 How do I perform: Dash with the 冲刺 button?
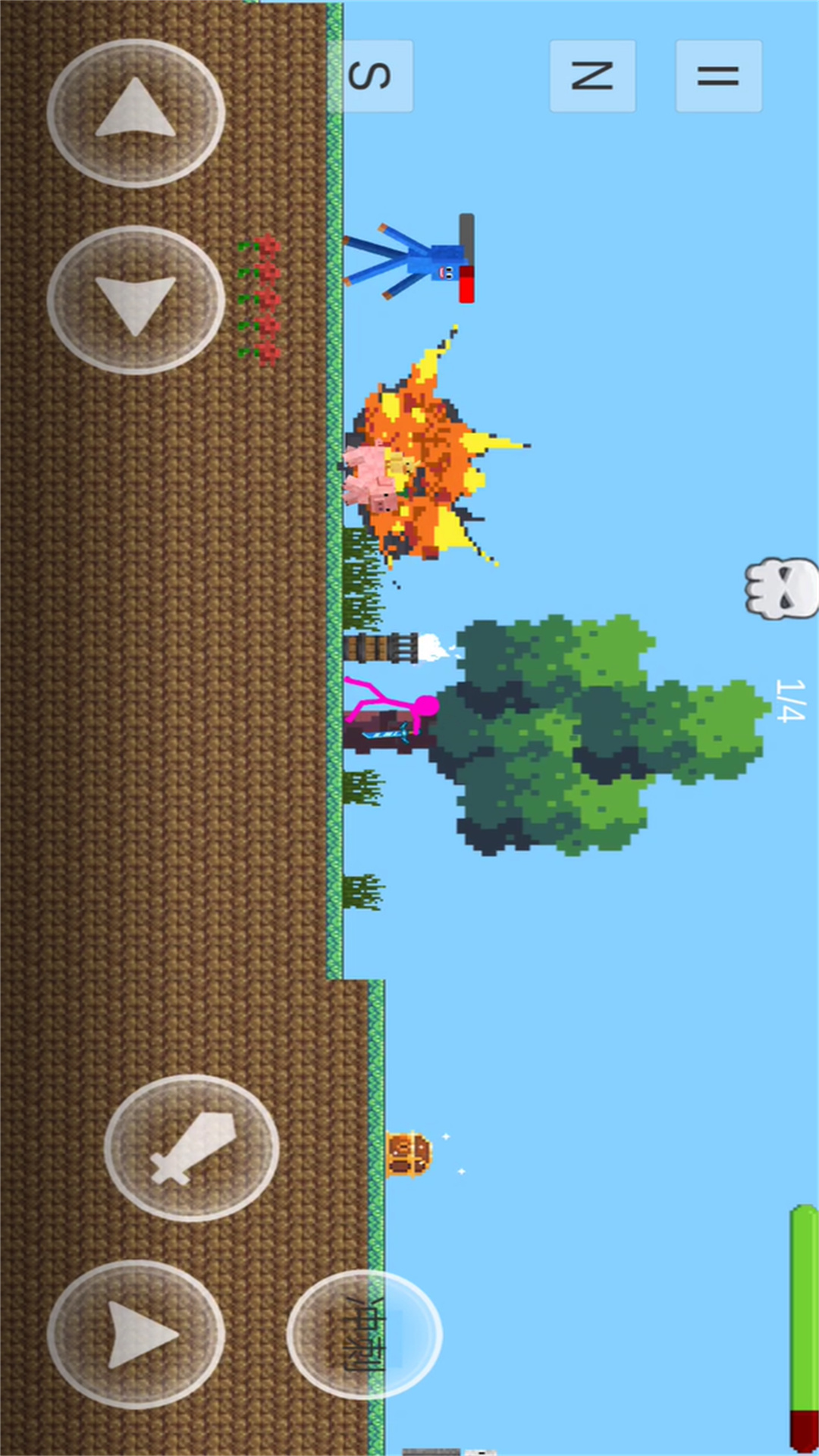pos(365,1334)
